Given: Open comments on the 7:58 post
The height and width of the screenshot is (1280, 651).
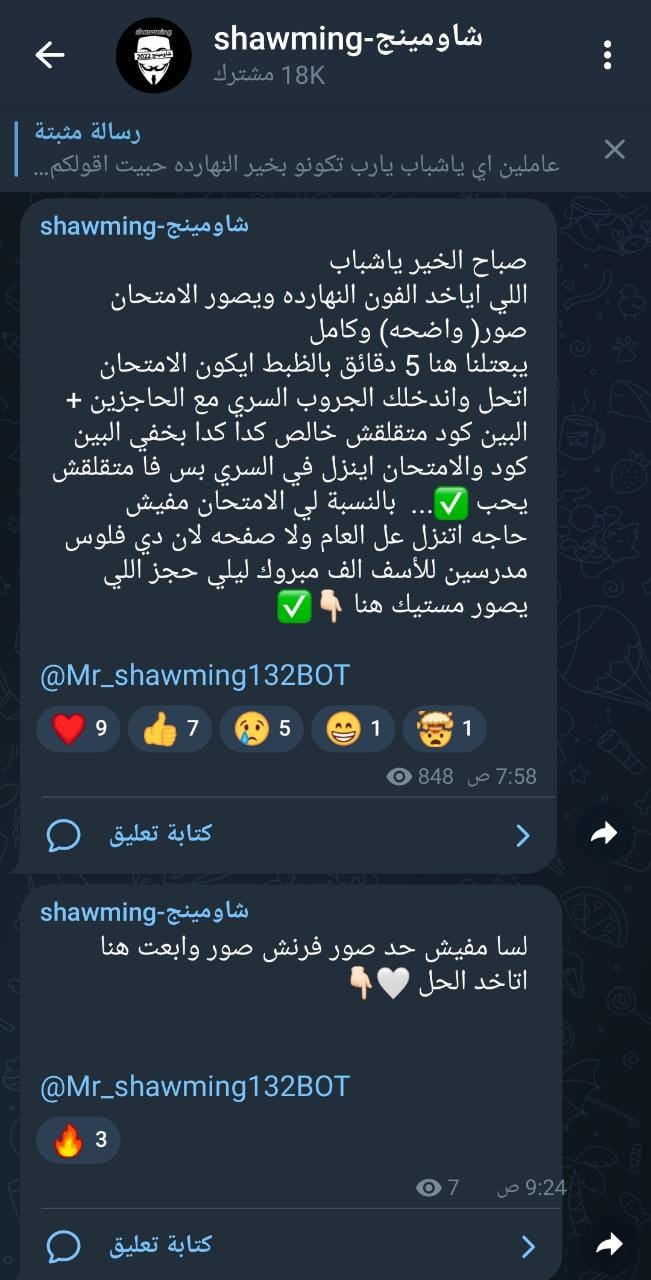Looking at the screenshot, I should pos(288,834).
